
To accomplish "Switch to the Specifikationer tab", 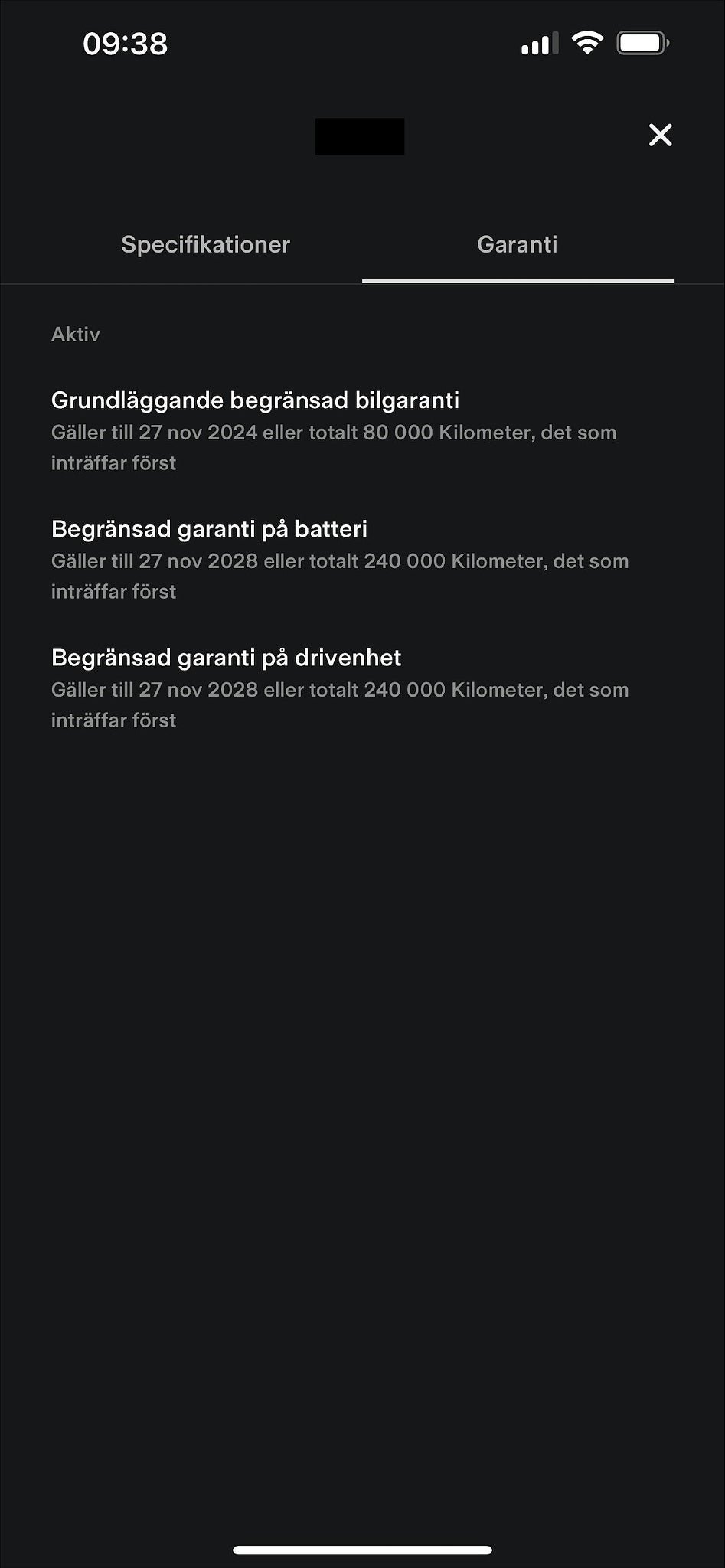I will point(205,245).
